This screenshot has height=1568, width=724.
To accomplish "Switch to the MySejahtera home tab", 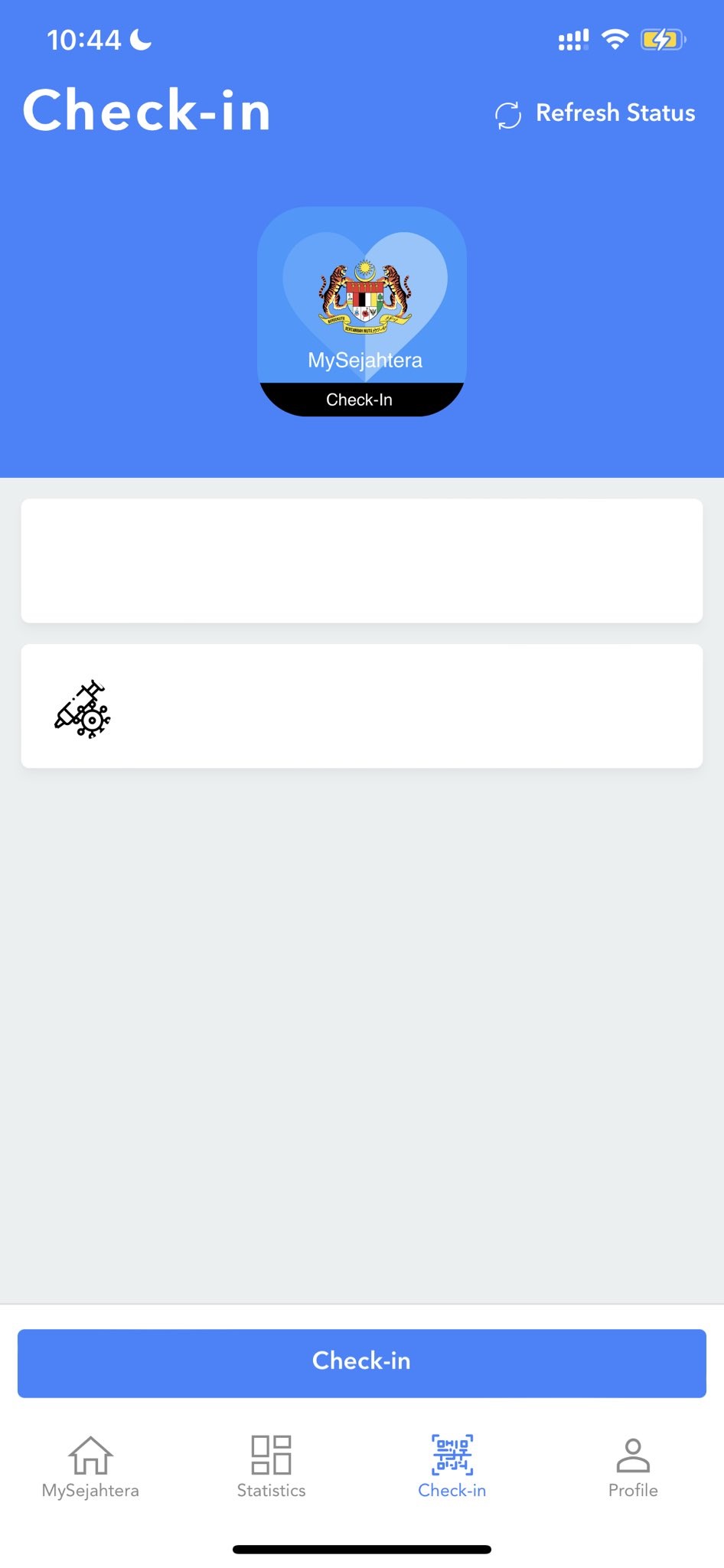I will click(x=90, y=1465).
